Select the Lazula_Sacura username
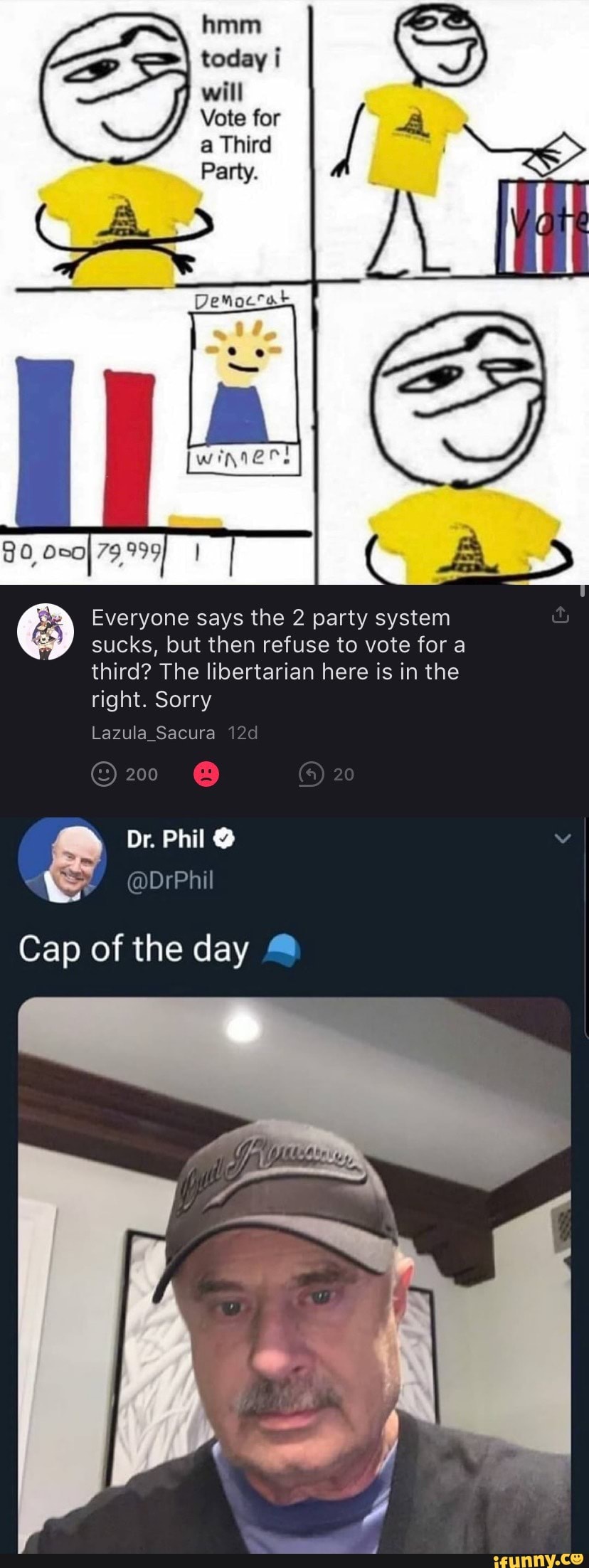 [153, 733]
